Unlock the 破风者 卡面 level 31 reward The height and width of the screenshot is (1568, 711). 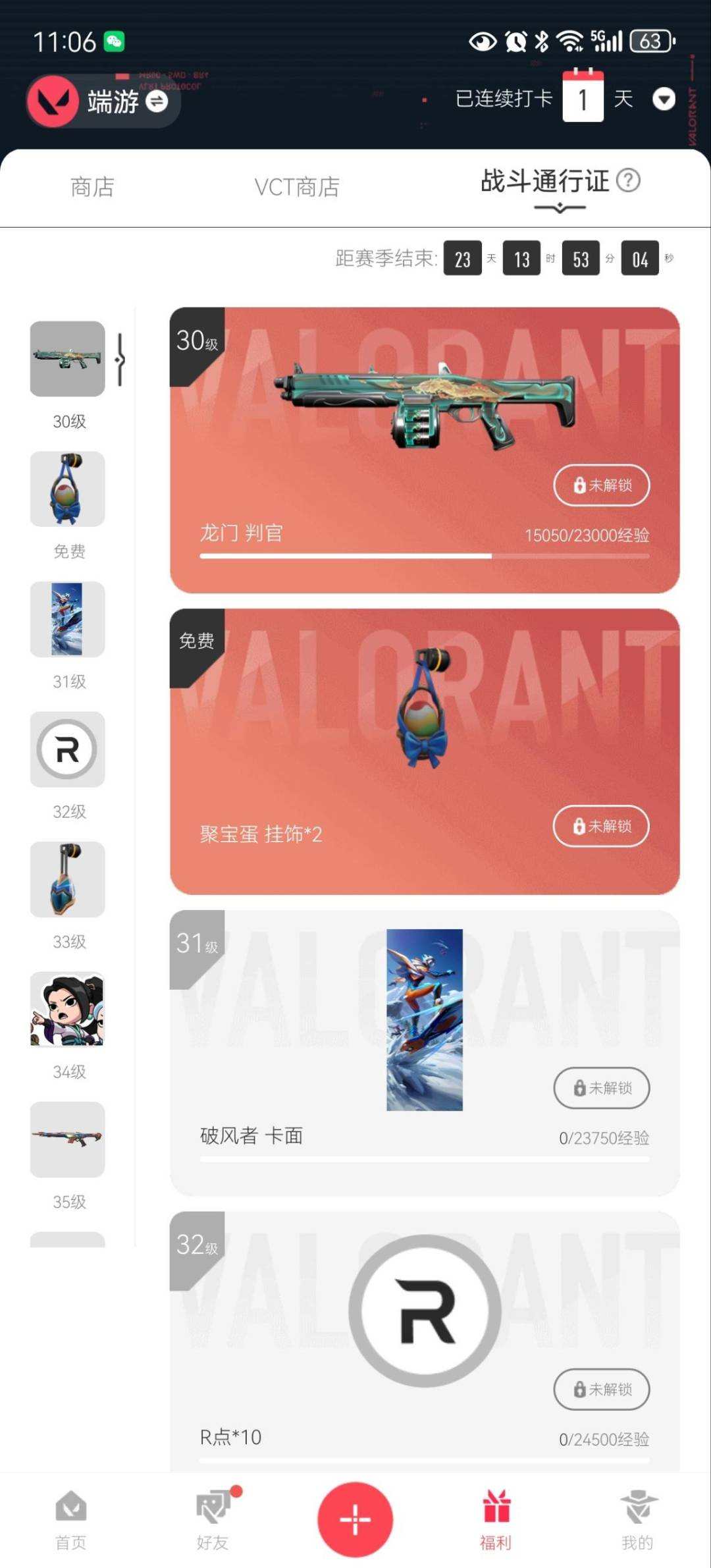pos(600,1088)
